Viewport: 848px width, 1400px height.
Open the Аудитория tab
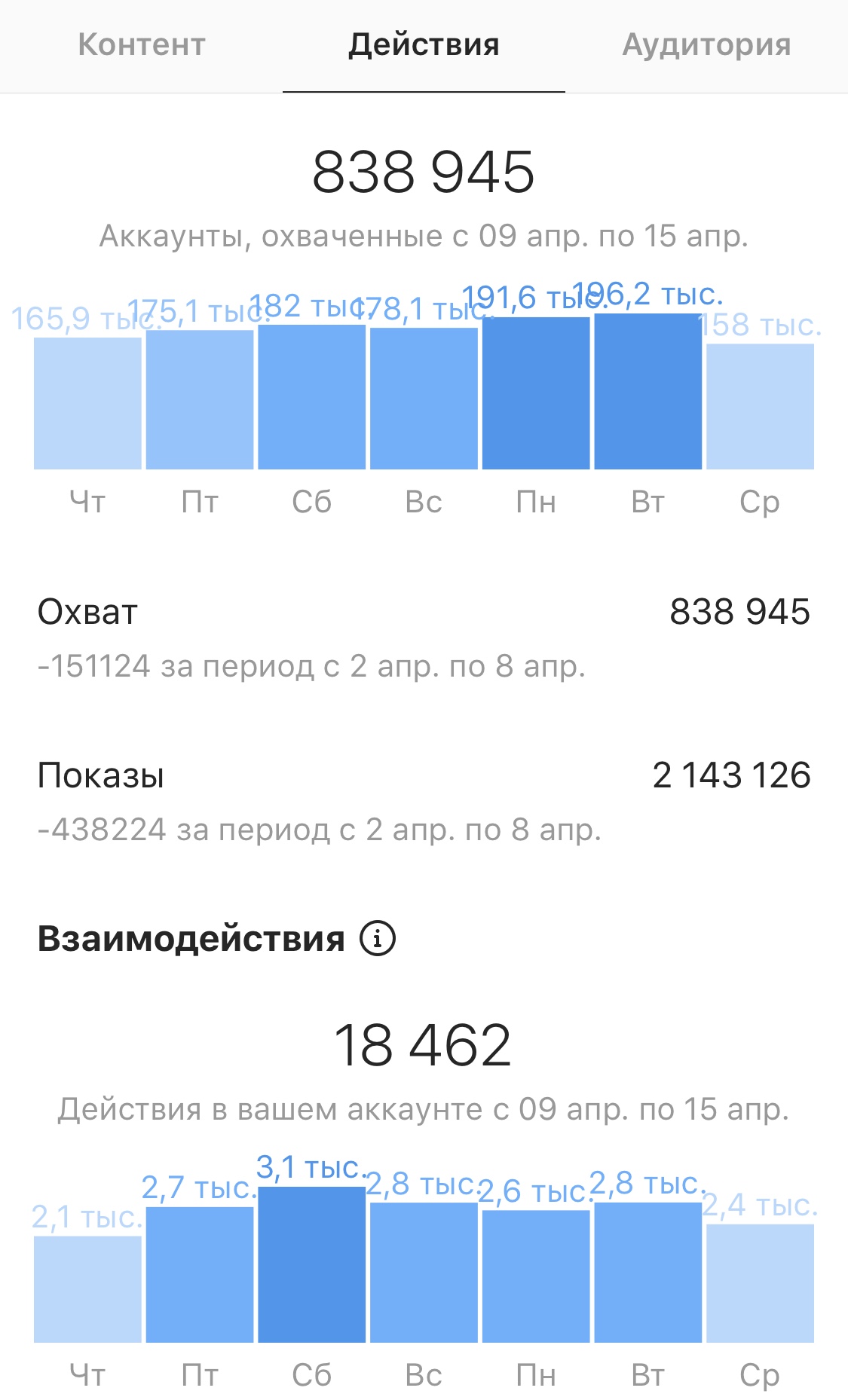706,45
